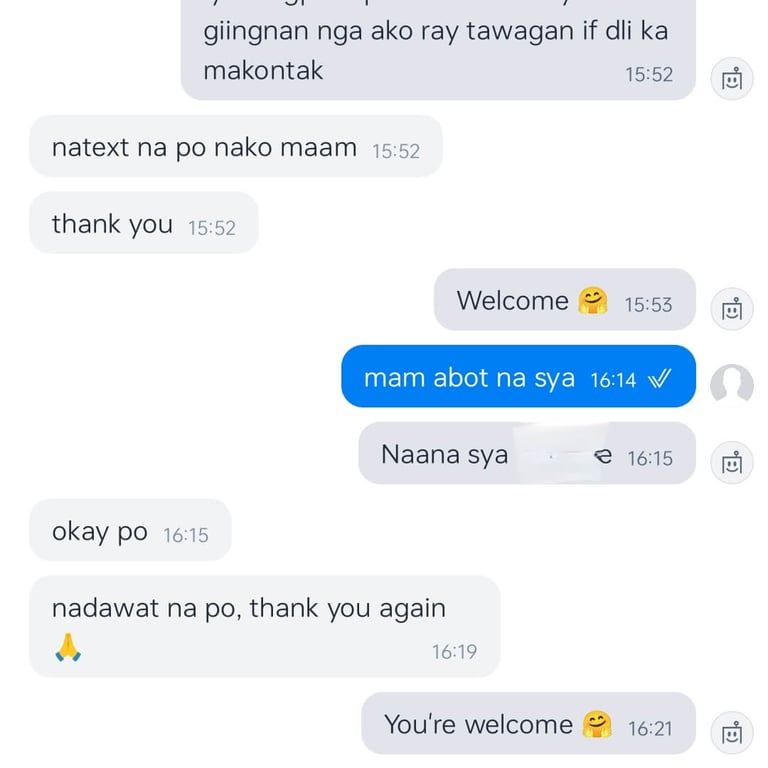Open the bot avatar beside "You're welcome"
This screenshot has height=768, width=768.
[732, 733]
